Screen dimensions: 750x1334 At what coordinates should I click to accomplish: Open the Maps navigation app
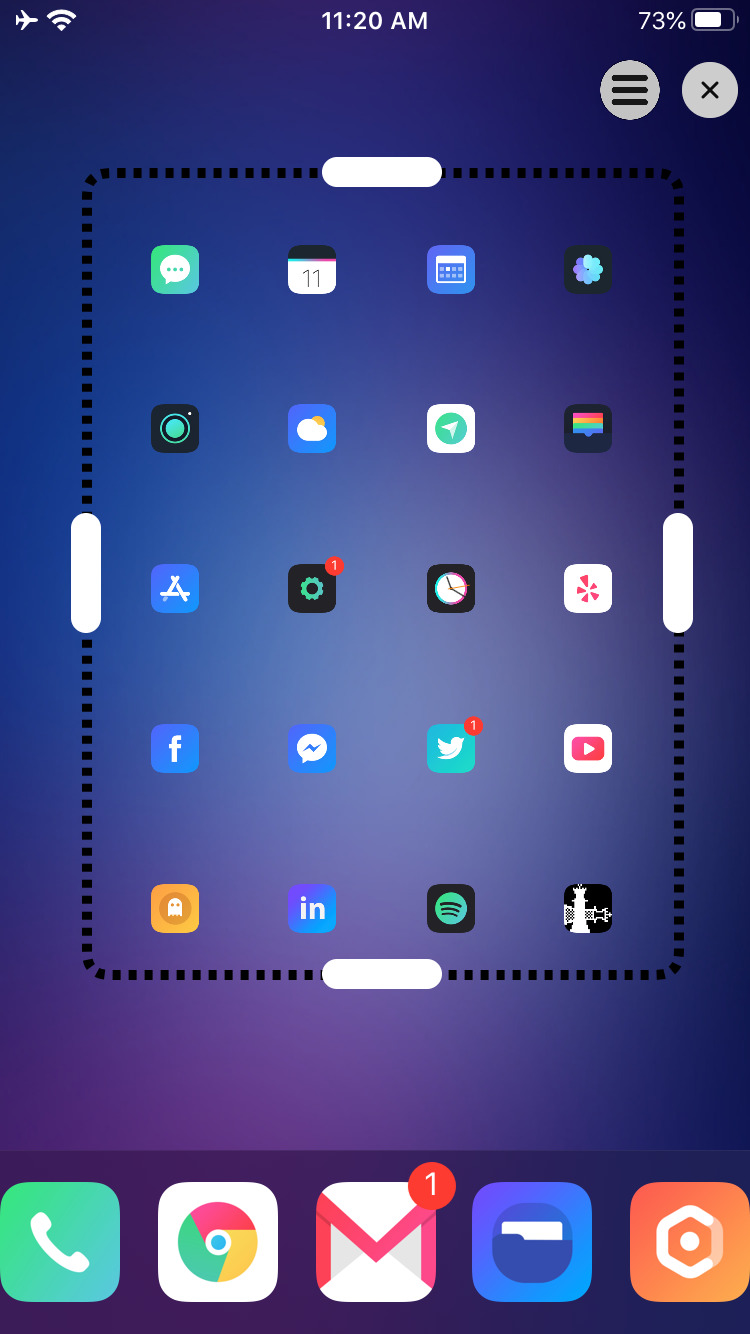451,429
